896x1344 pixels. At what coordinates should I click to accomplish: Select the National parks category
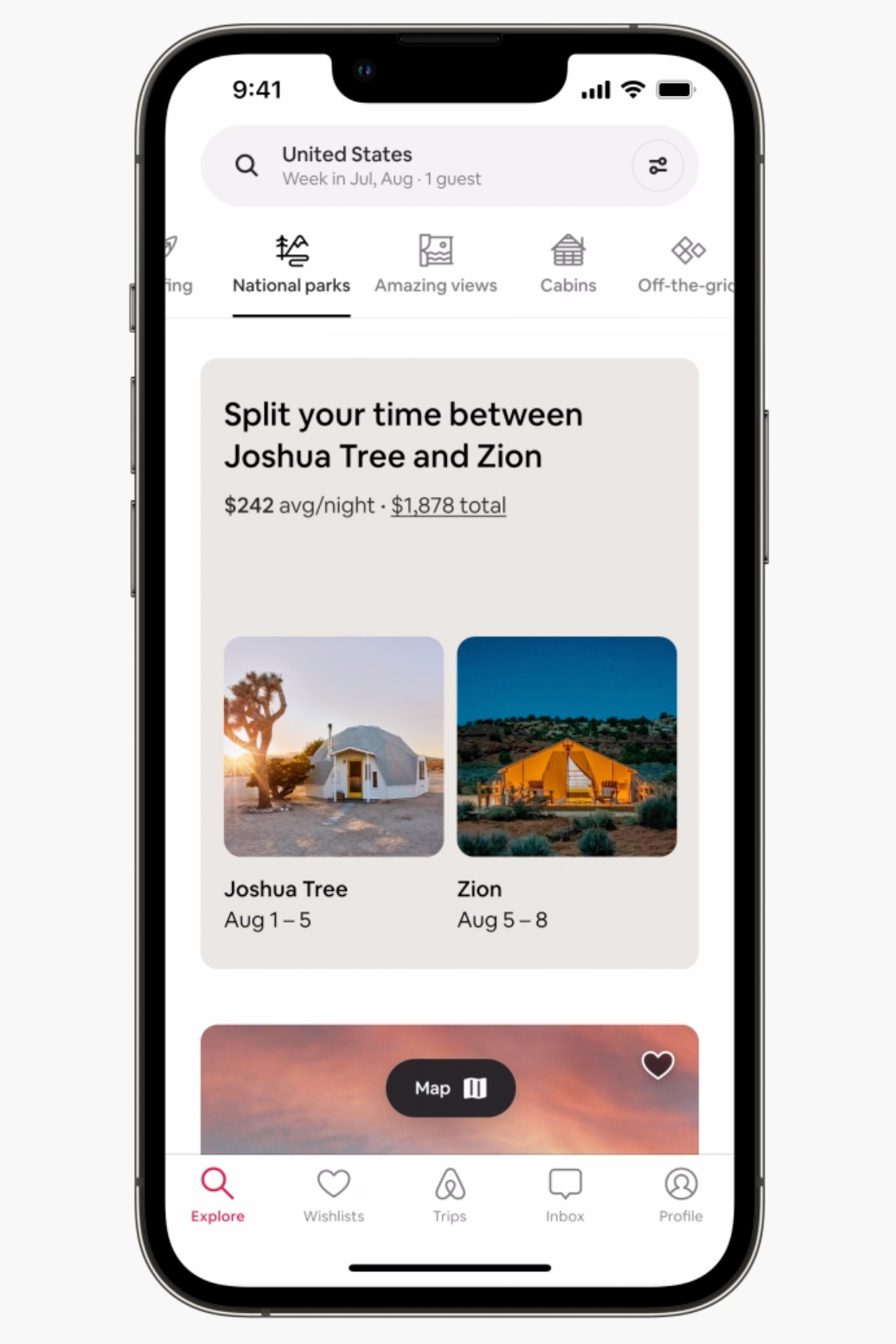tap(291, 265)
